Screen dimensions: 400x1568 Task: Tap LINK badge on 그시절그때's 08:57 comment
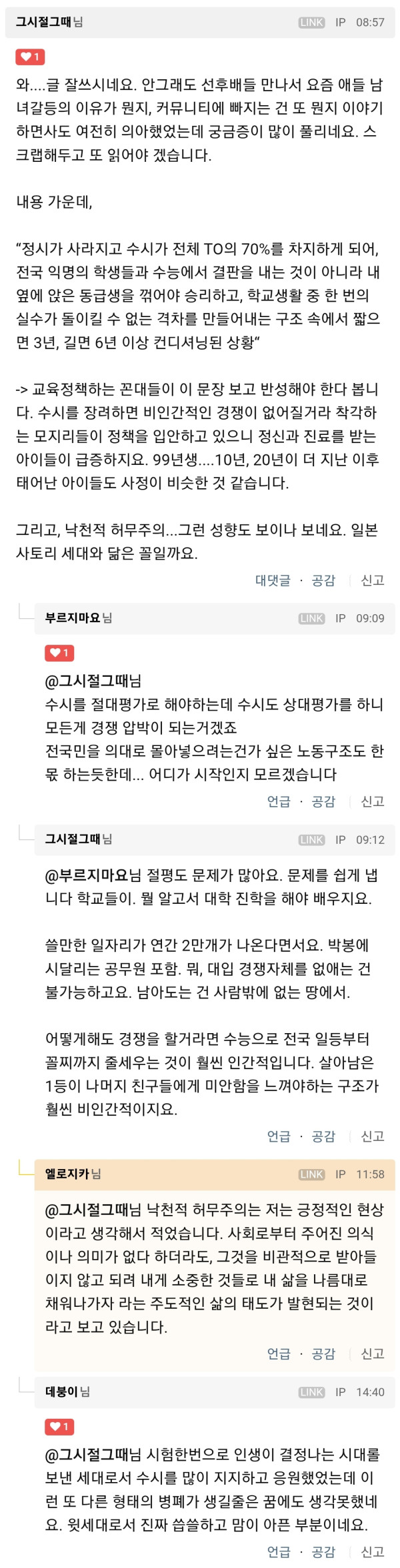pyautogui.click(x=311, y=23)
